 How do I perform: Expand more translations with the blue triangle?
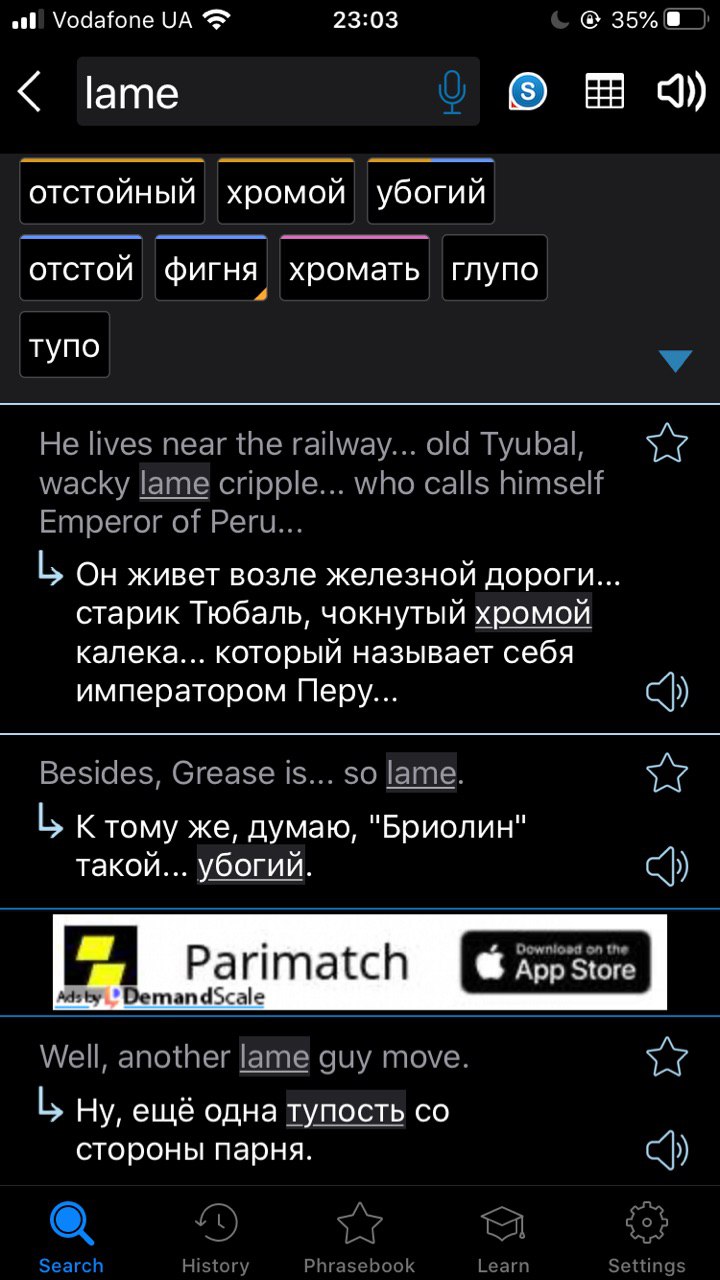pos(676,361)
